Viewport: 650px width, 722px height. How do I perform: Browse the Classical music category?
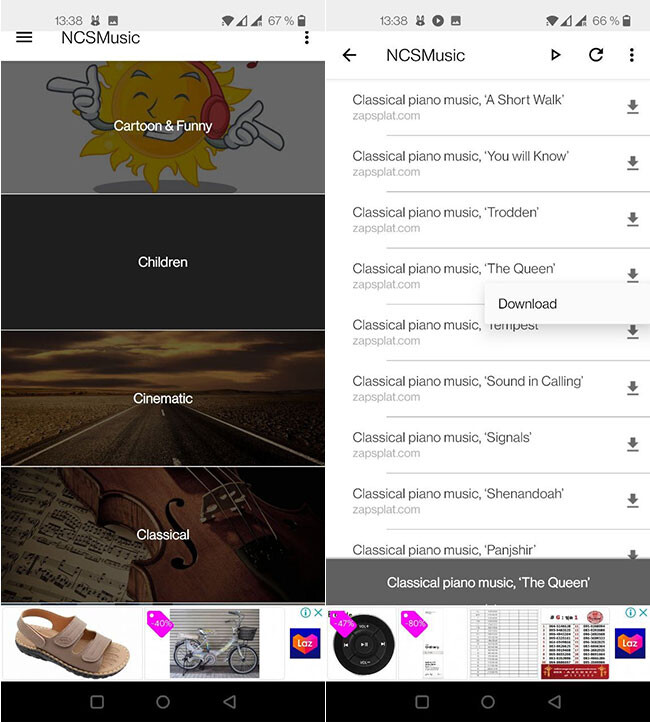pyautogui.click(x=163, y=534)
